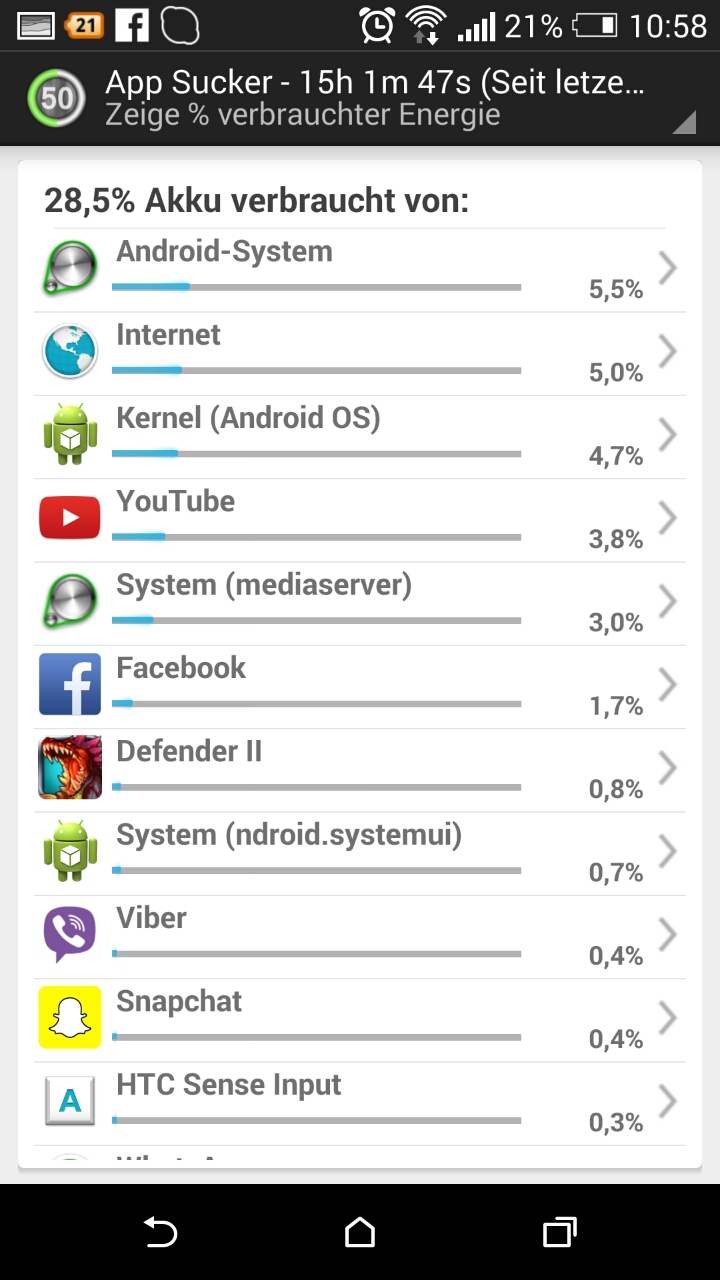Select HTC Sense Input row
This screenshot has height=1280, width=720.
click(x=360, y=1102)
